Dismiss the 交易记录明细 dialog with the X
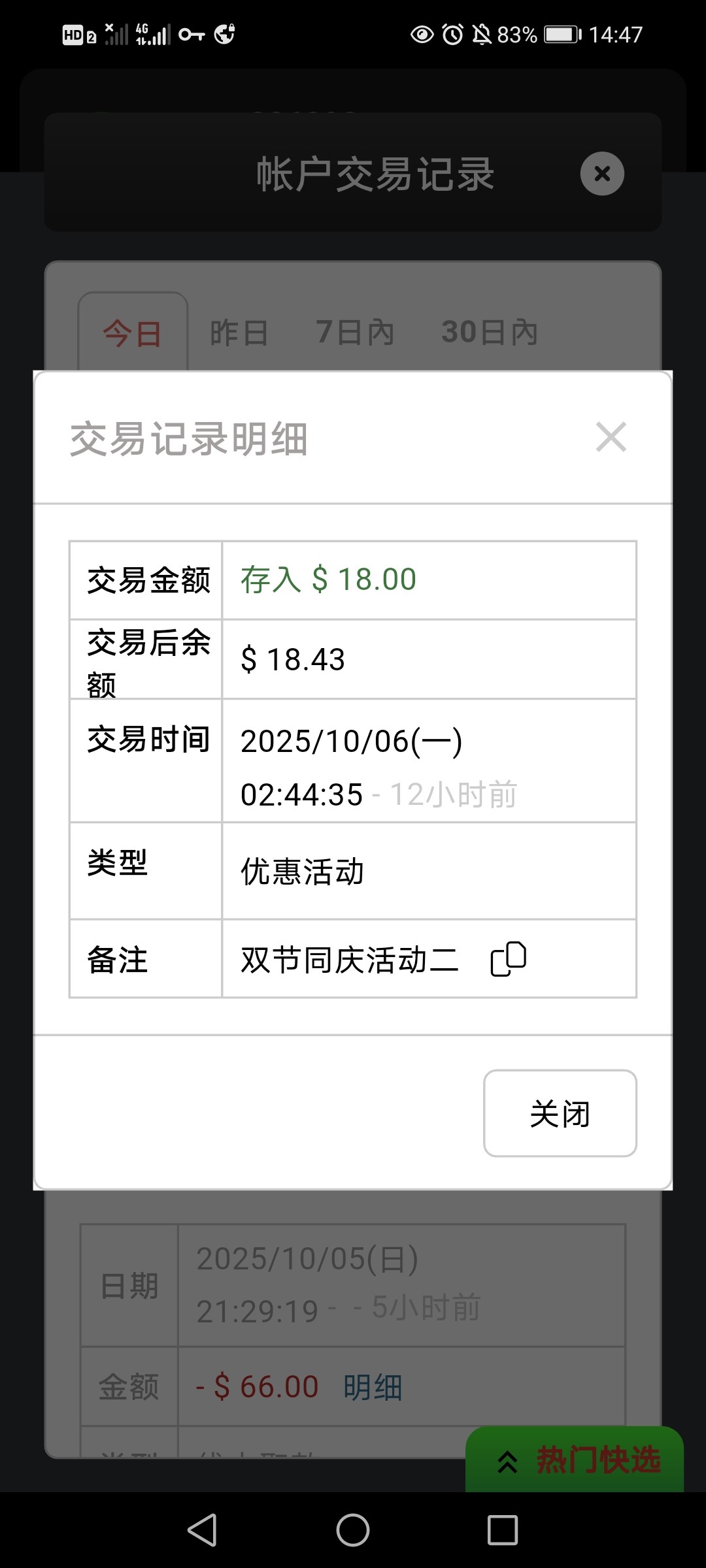This screenshot has height=1568, width=706. pyautogui.click(x=611, y=437)
